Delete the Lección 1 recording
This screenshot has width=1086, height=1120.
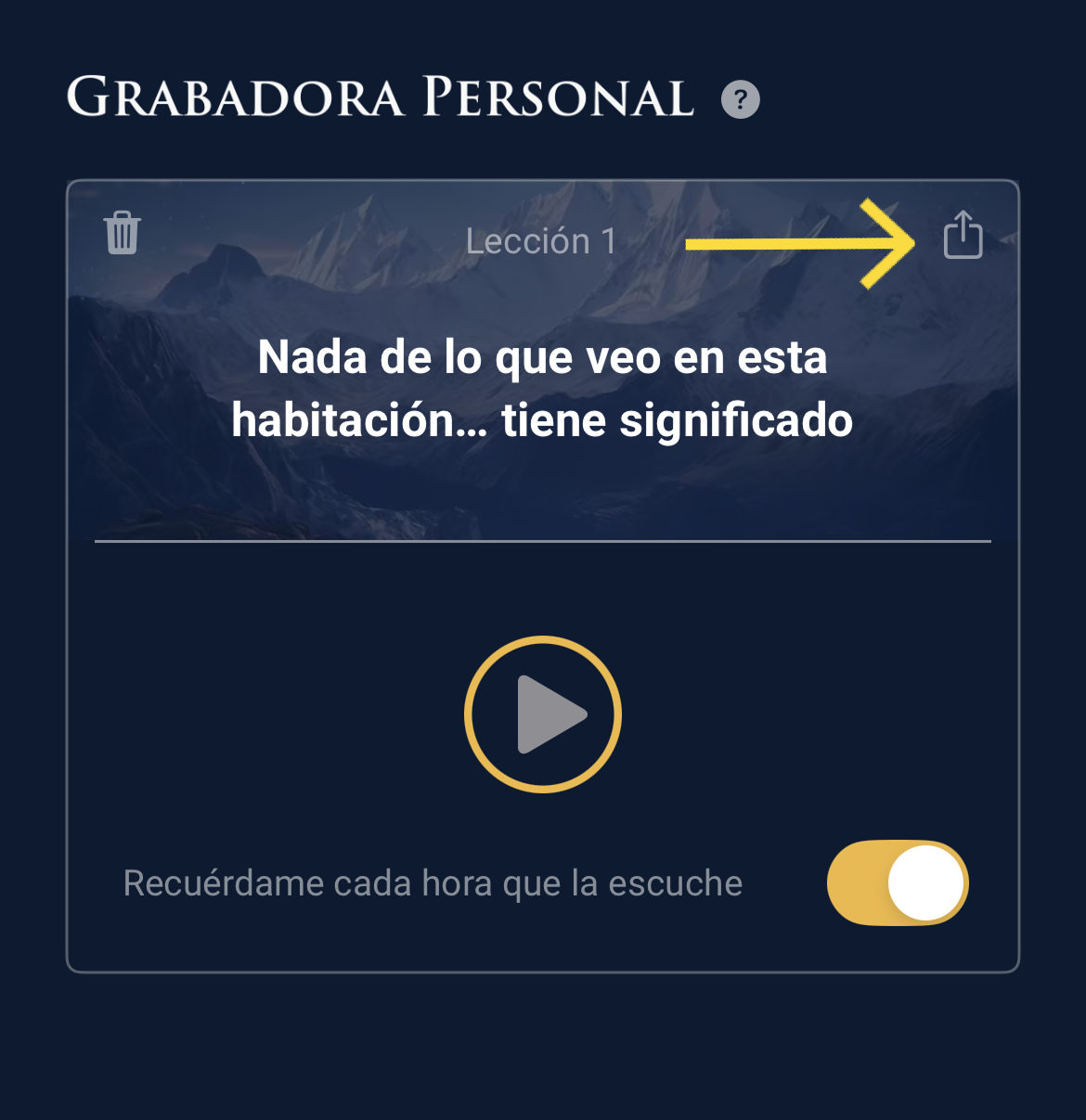click(122, 232)
